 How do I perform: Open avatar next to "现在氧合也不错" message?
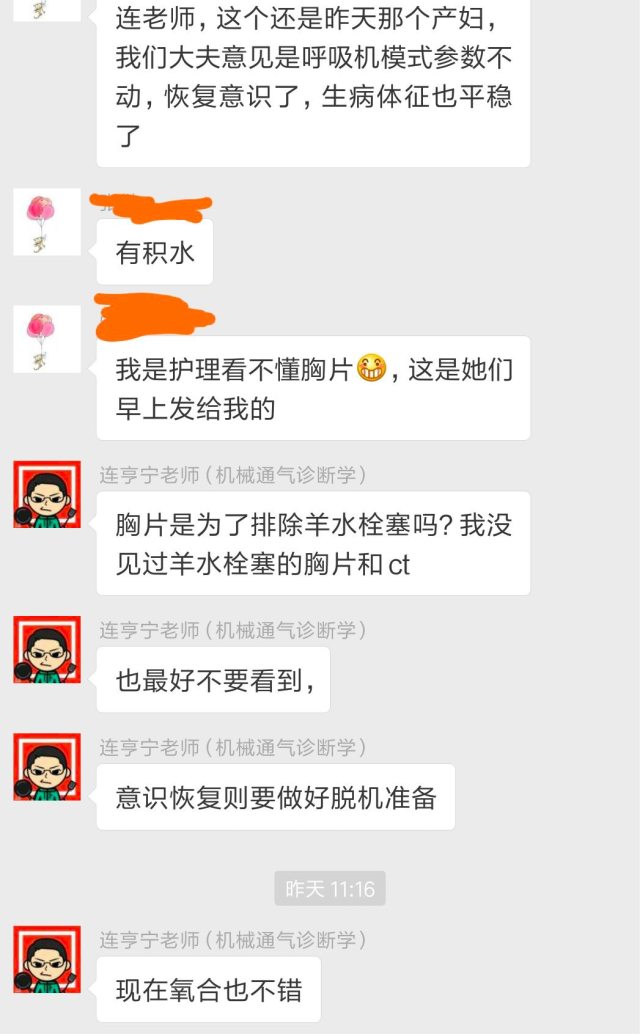[x=46, y=959]
